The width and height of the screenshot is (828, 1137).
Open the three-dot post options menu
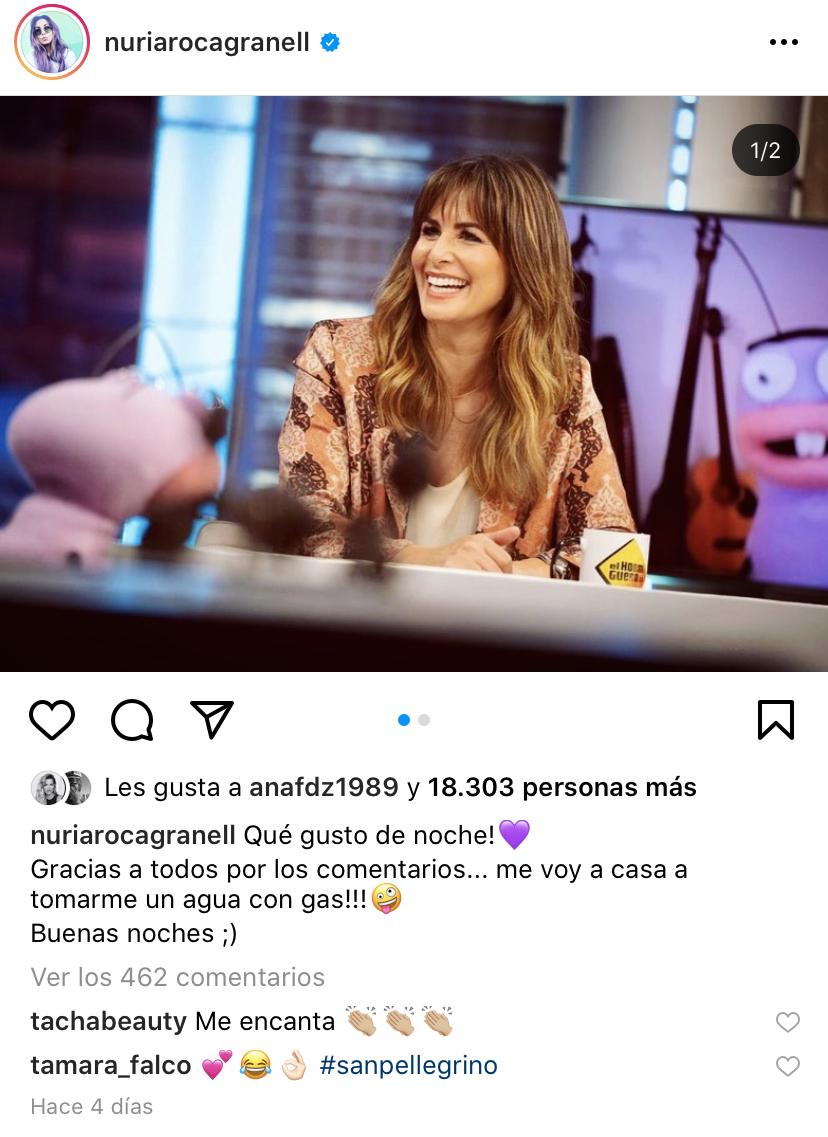click(x=784, y=43)
